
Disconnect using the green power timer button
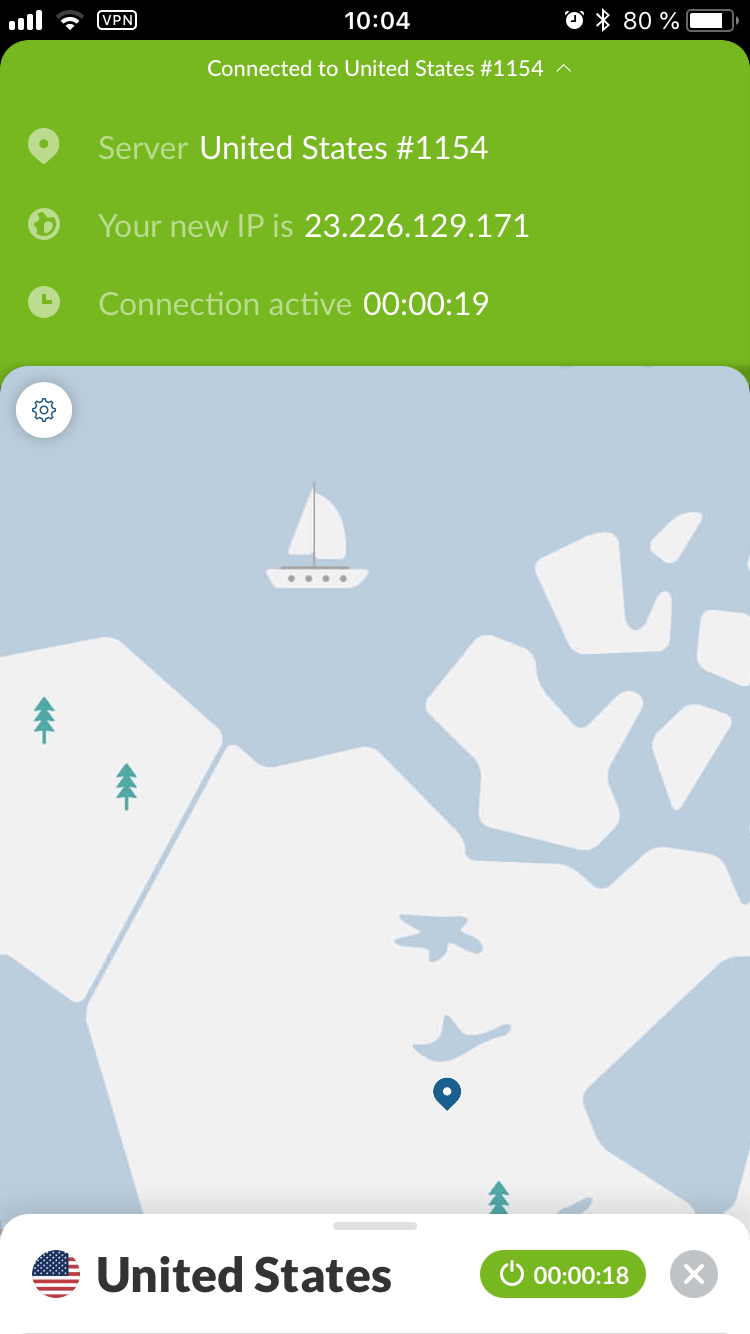pos(563,1274)
